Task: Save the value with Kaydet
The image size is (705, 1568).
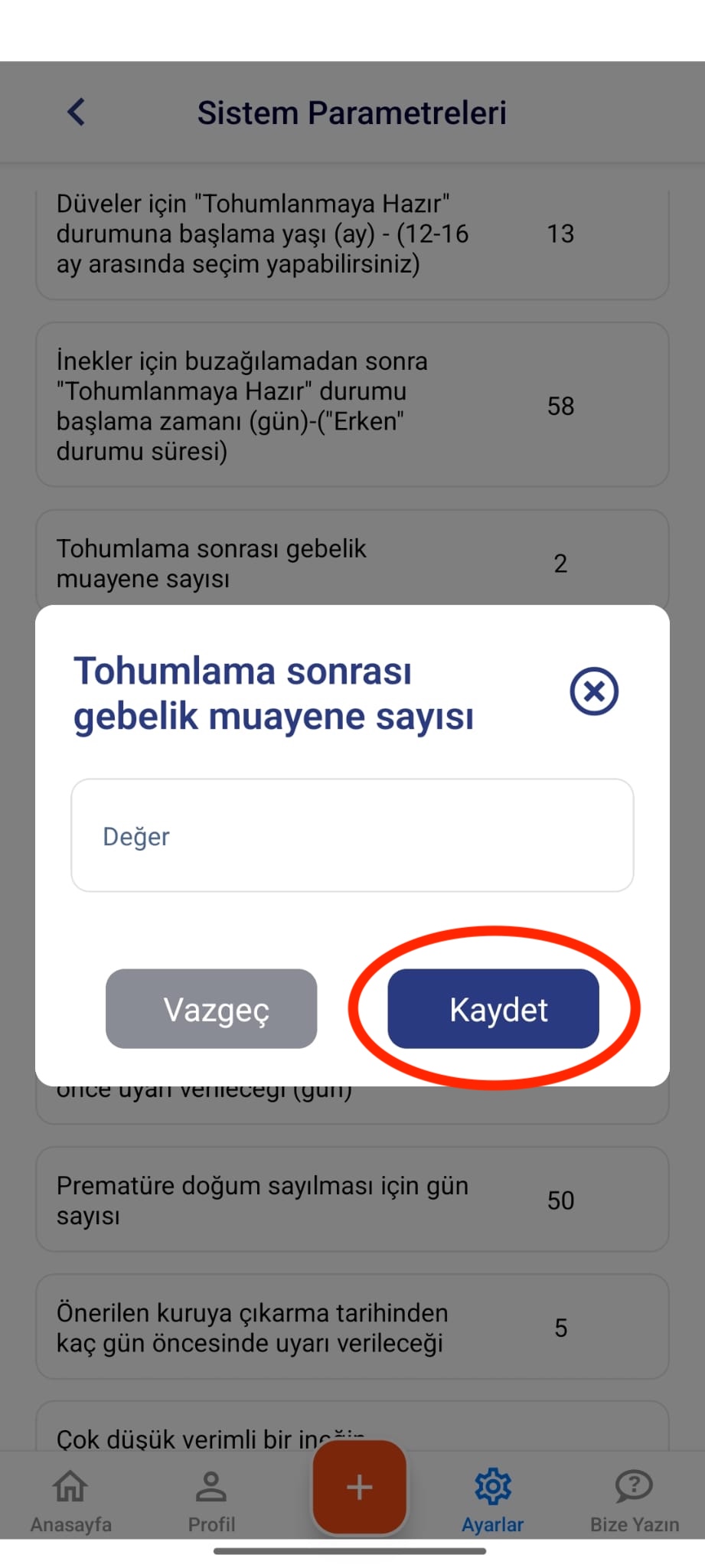Action: [494, 1009]
